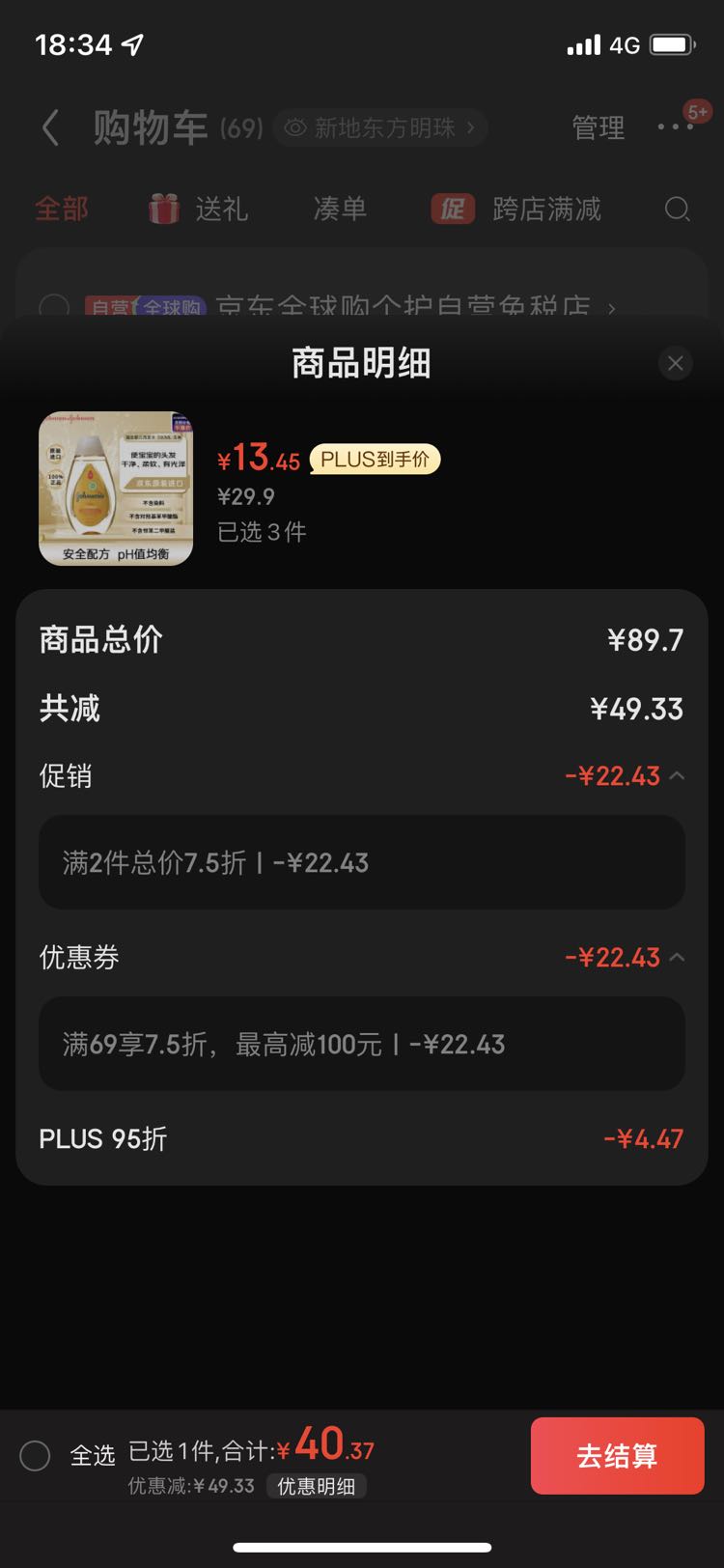Switch to the 凑单 tab

[339, 210]
